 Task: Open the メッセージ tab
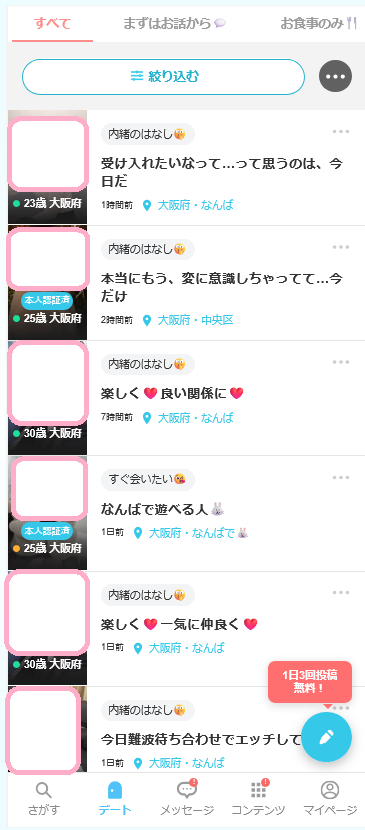[187, 799]
